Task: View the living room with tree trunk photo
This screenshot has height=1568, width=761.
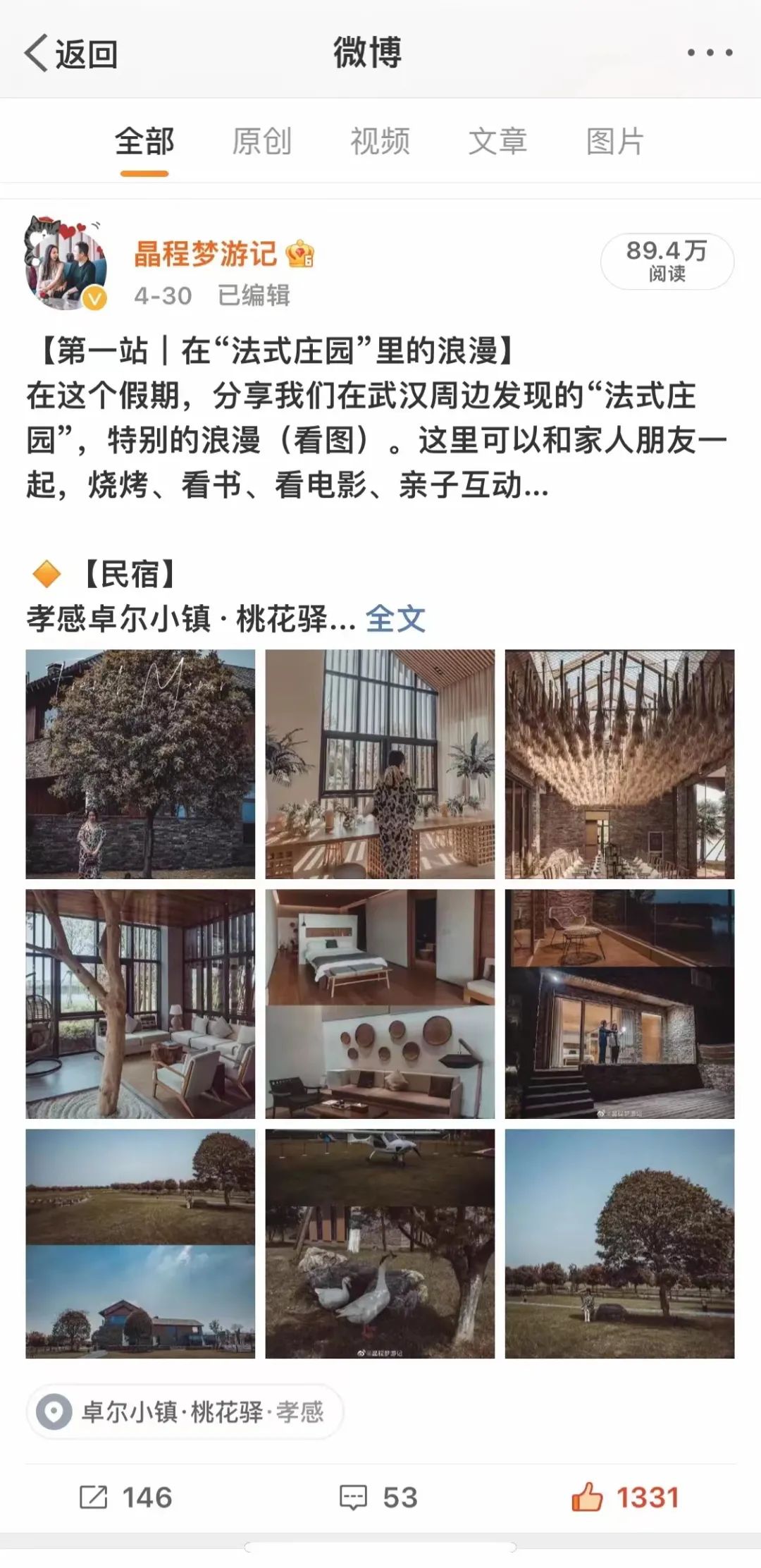Action: point(140,1004)
